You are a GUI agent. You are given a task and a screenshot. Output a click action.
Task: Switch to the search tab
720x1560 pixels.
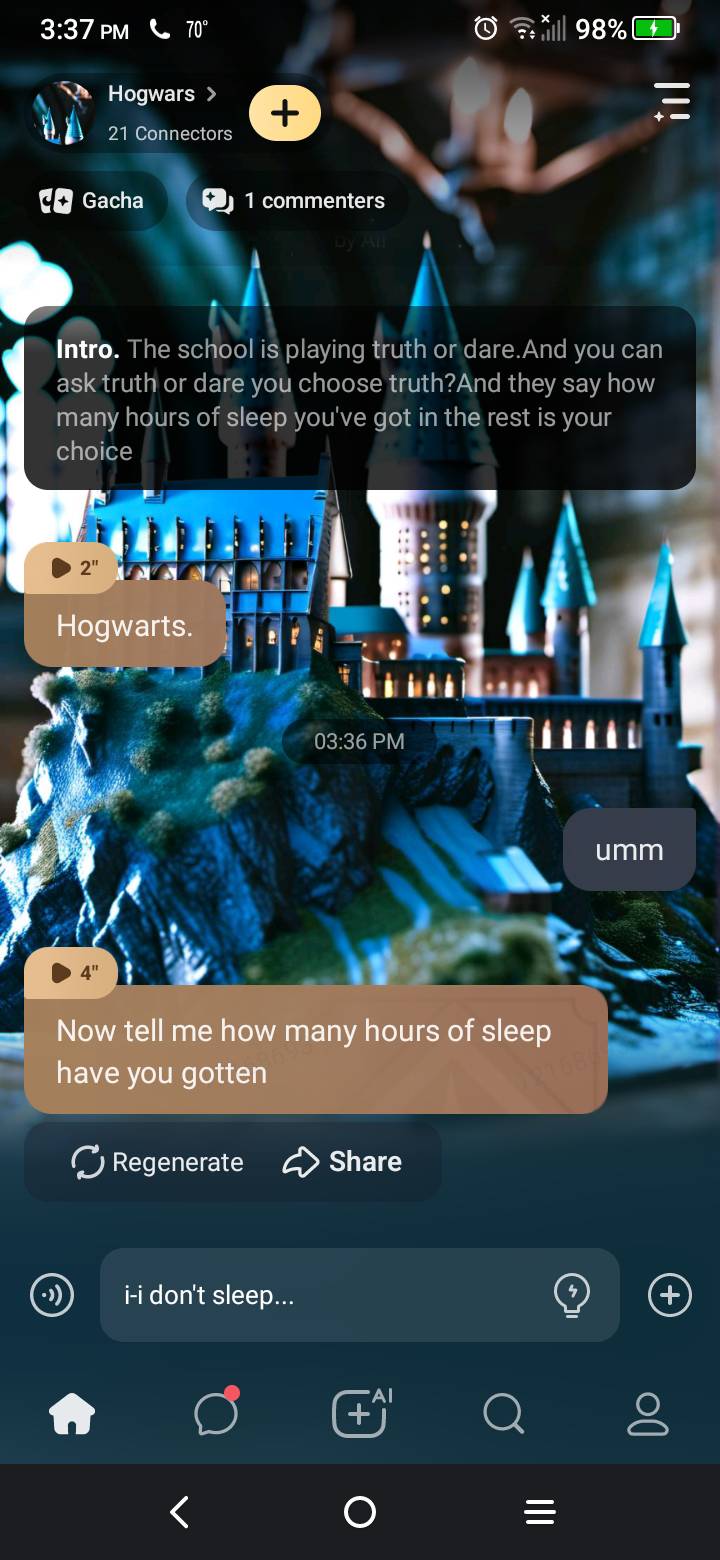503,1414
